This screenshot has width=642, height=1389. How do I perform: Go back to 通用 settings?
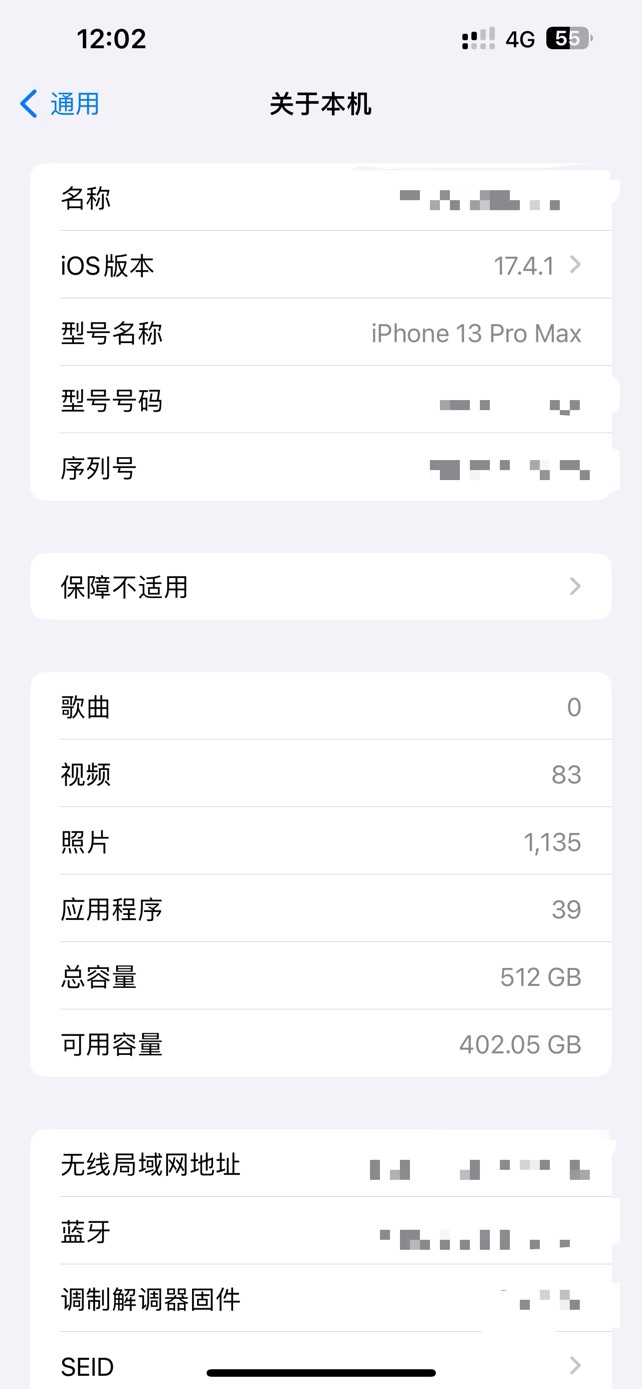point(60,104)
